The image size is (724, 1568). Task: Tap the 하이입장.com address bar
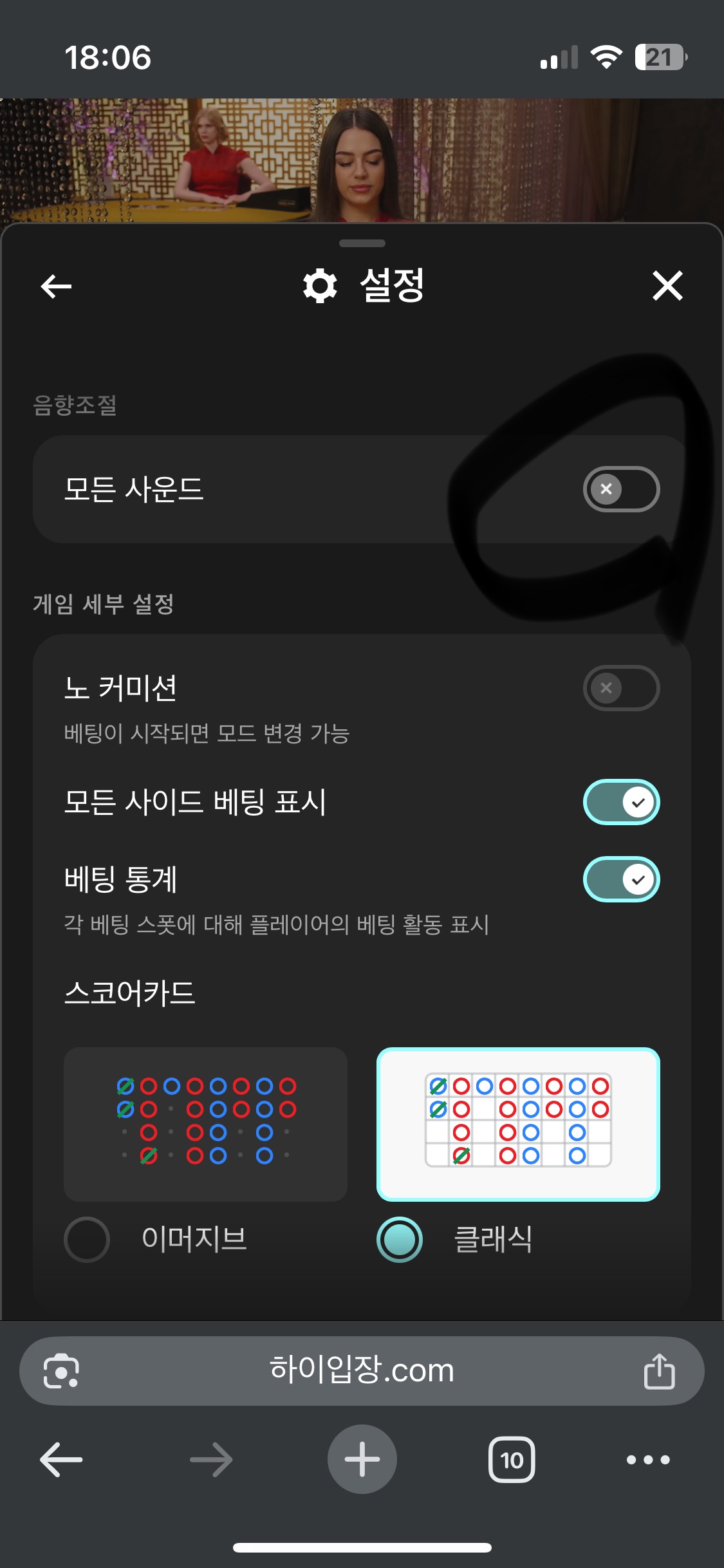[x=362, y=1370]
